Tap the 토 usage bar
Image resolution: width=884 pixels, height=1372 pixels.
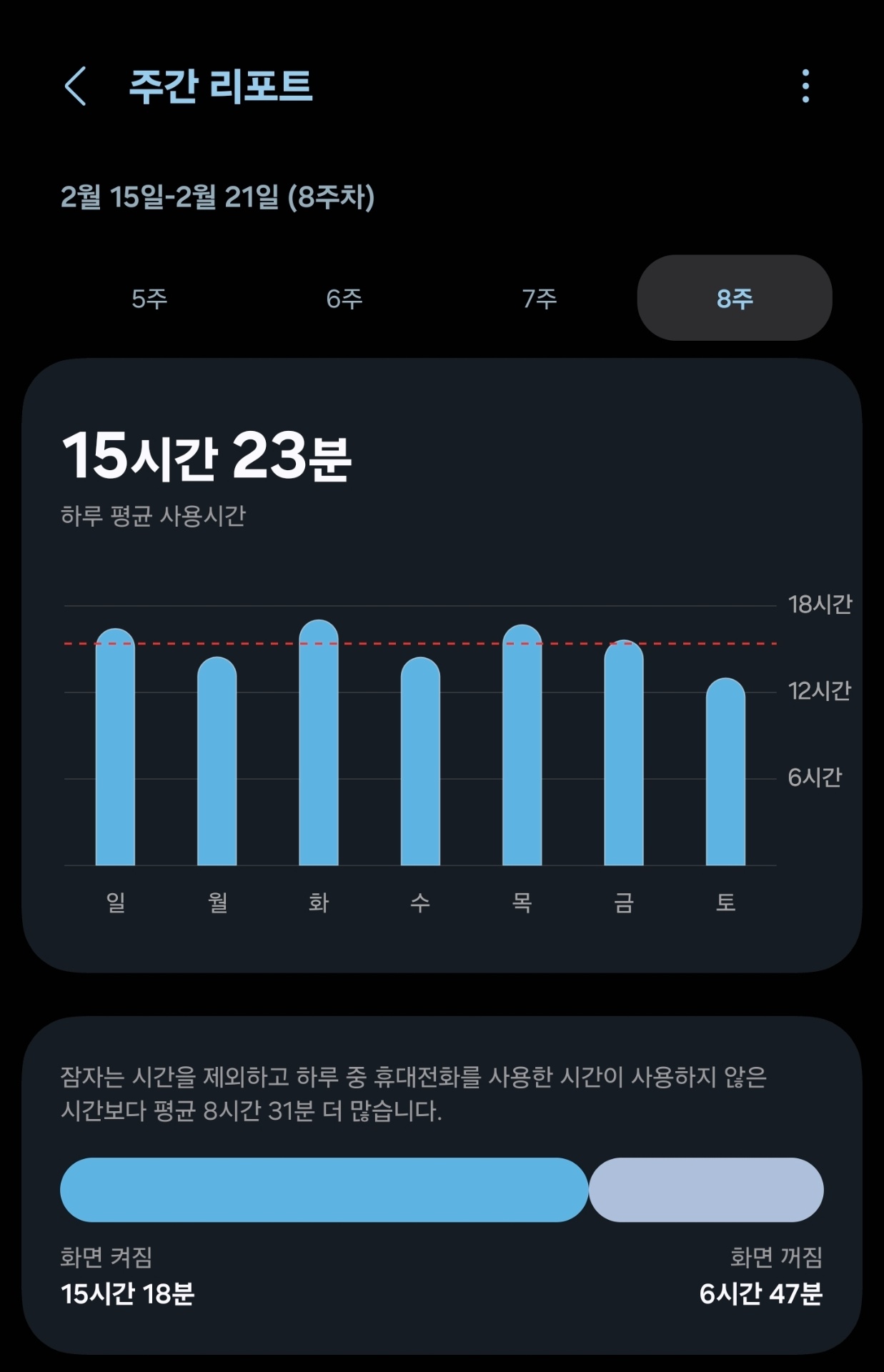pyautogui.click(x=725, y=772)
